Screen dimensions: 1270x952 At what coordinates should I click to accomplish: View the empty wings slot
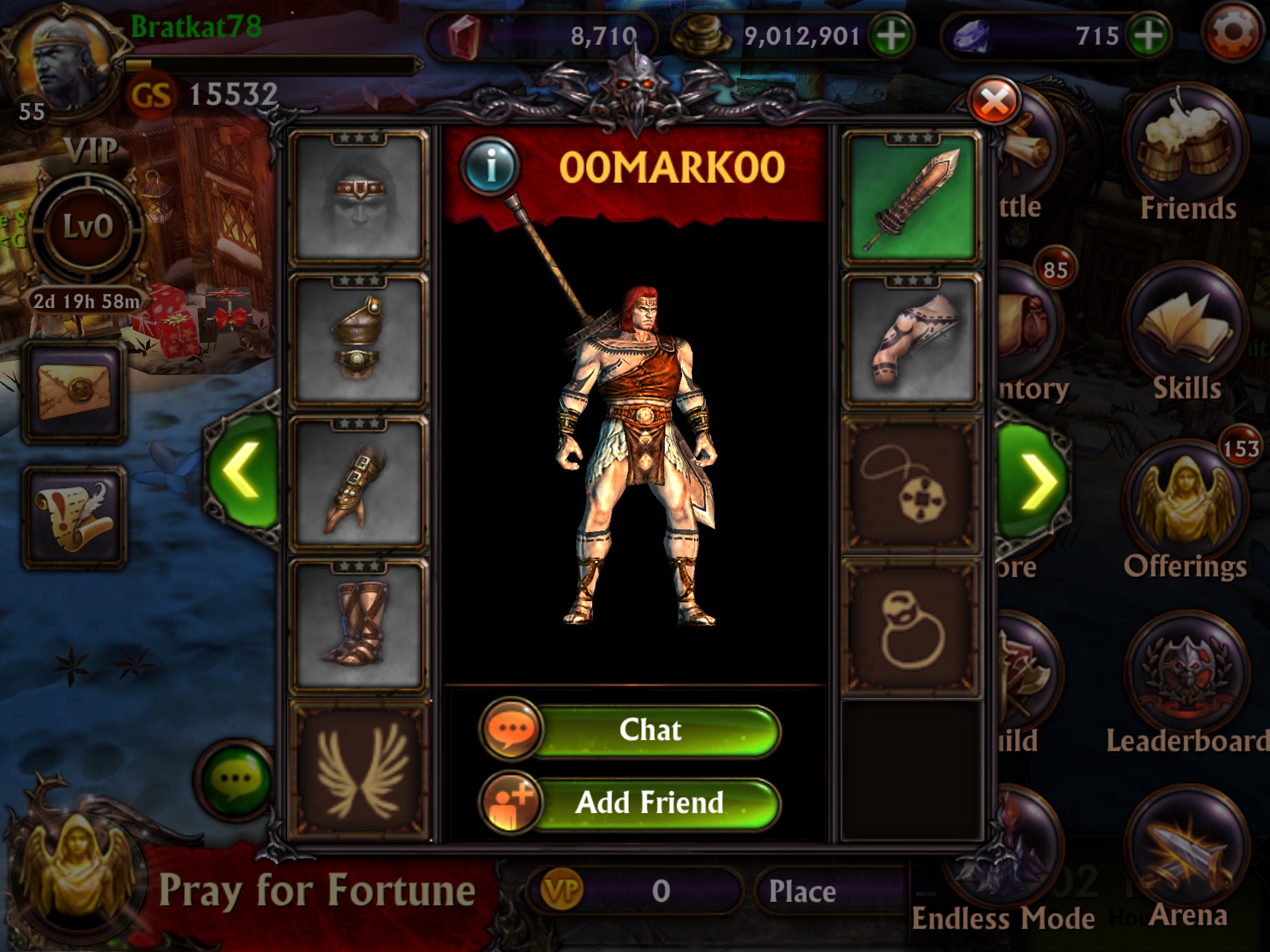click(360, 770)
